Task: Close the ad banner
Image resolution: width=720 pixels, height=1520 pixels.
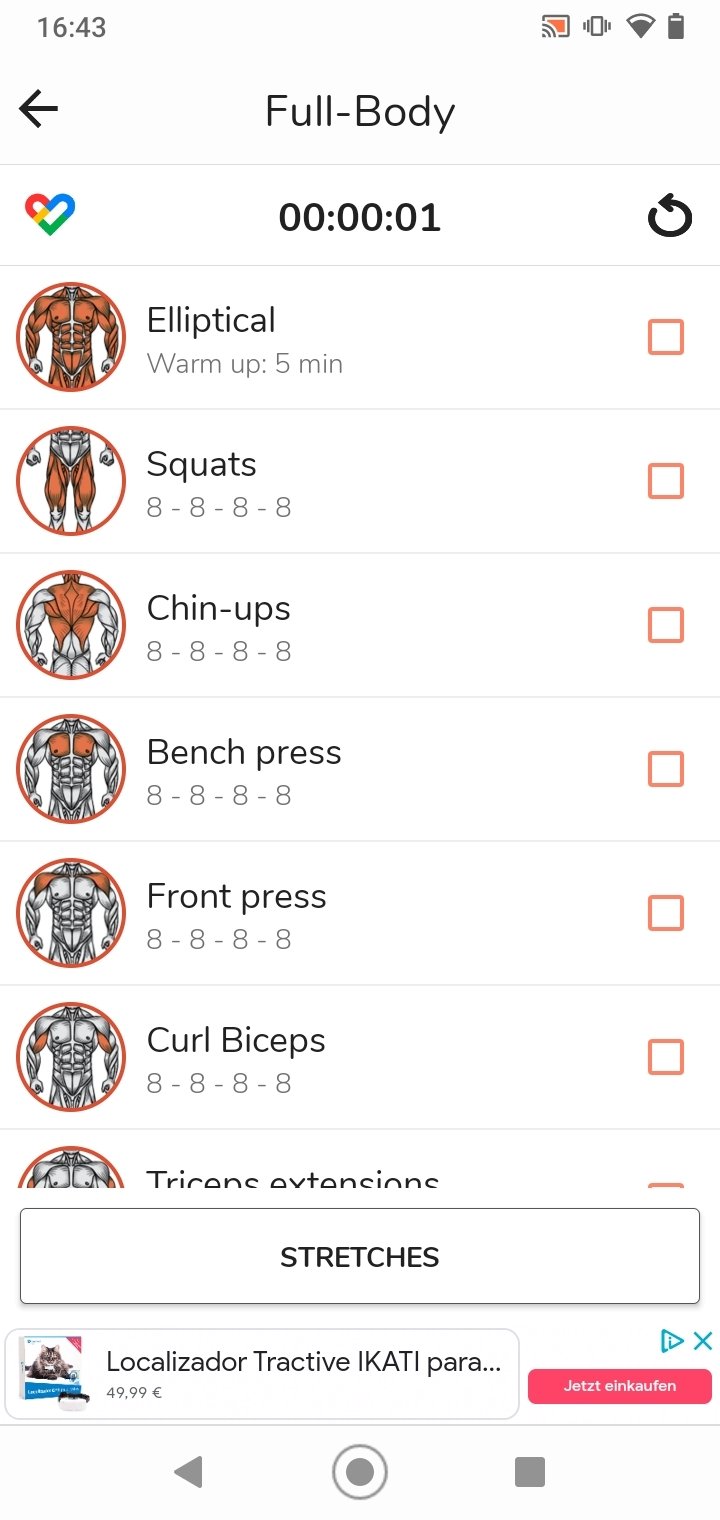Action: pyautogui.click(x=703, y=1341)
